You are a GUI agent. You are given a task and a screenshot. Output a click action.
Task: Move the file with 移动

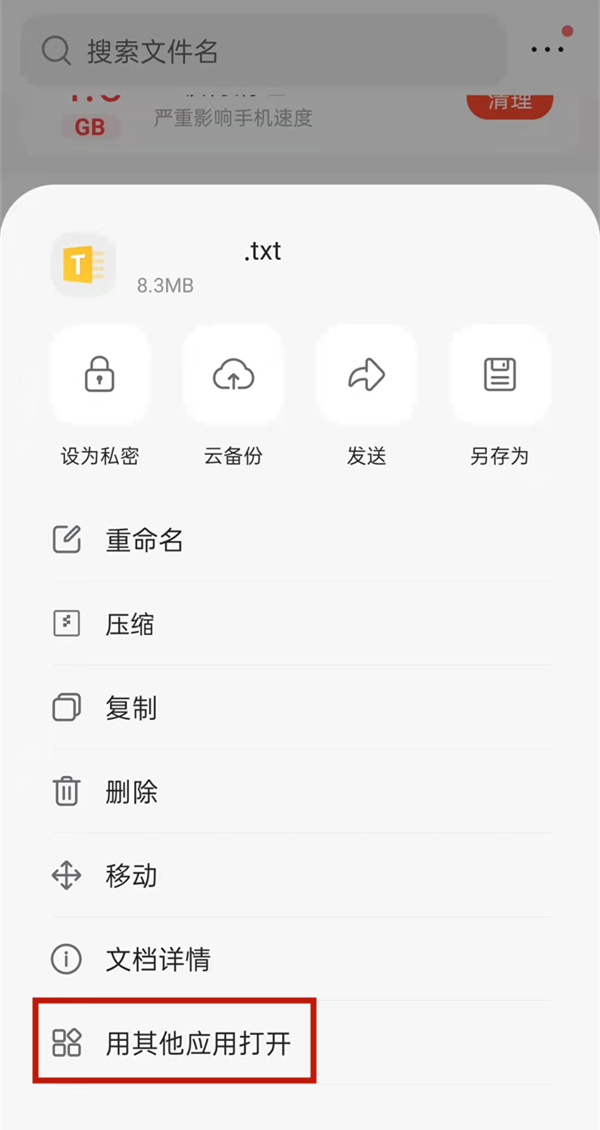pos(131,876)
